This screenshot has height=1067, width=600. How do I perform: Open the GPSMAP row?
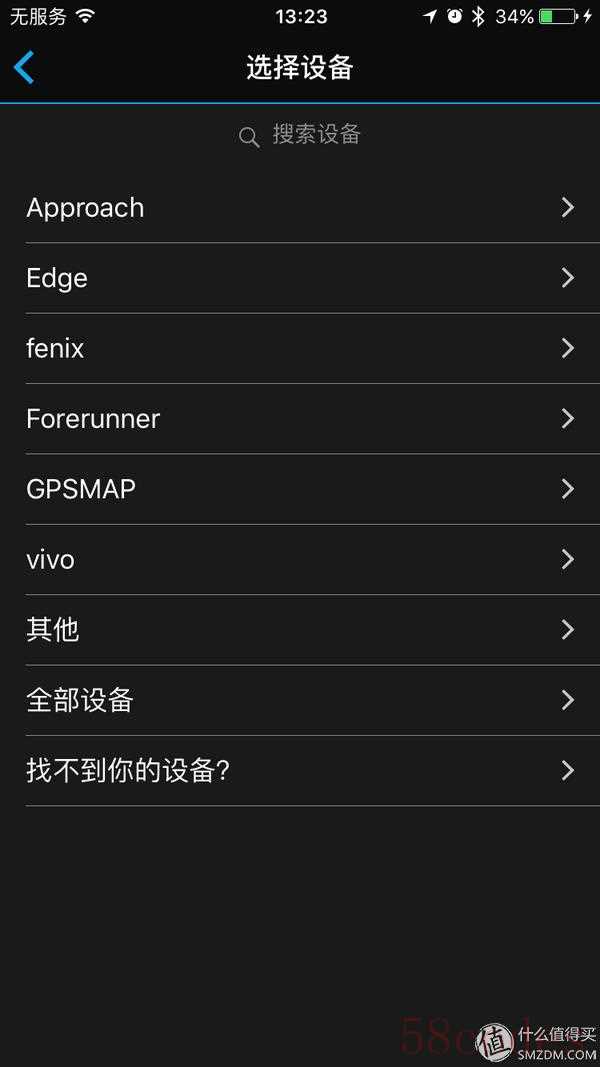click(x=300, y=489)
